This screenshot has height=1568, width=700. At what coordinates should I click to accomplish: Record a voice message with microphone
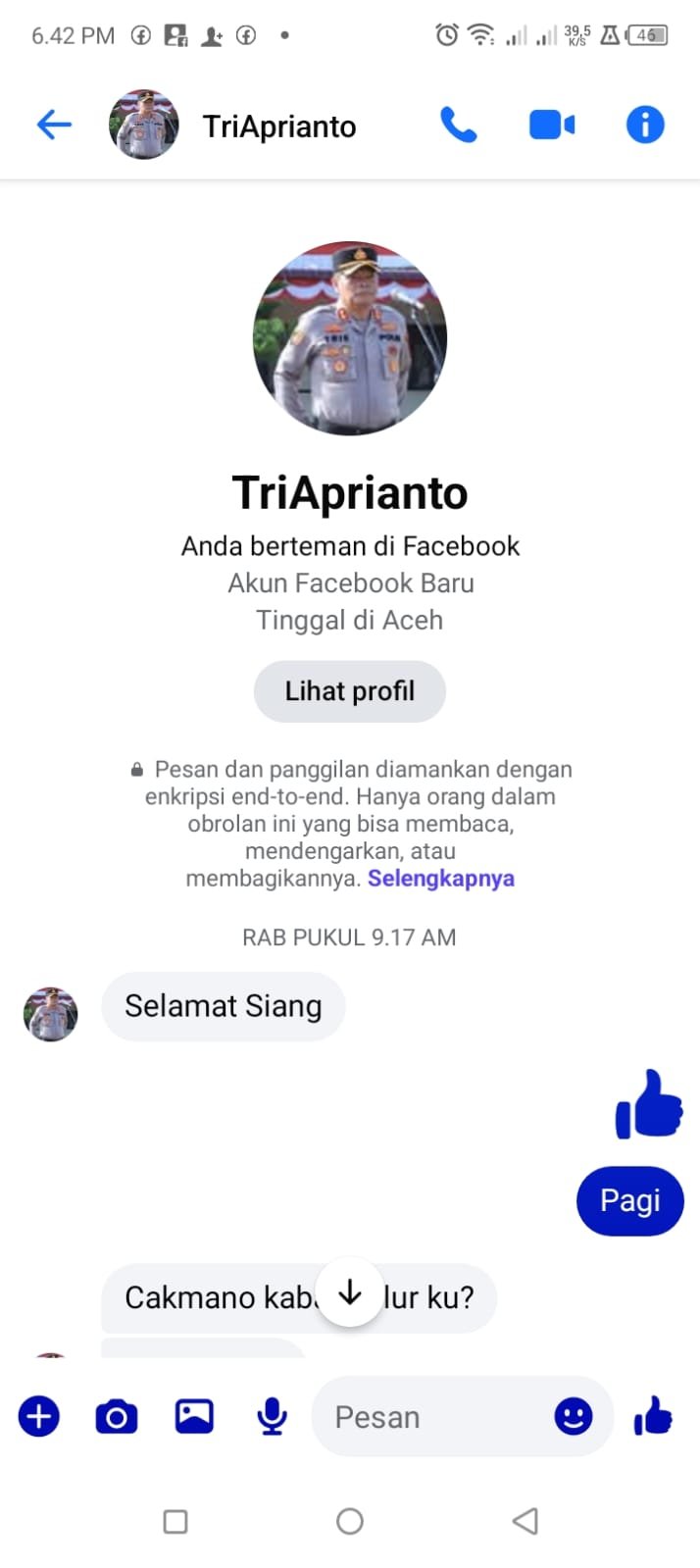pos(272,1417)
